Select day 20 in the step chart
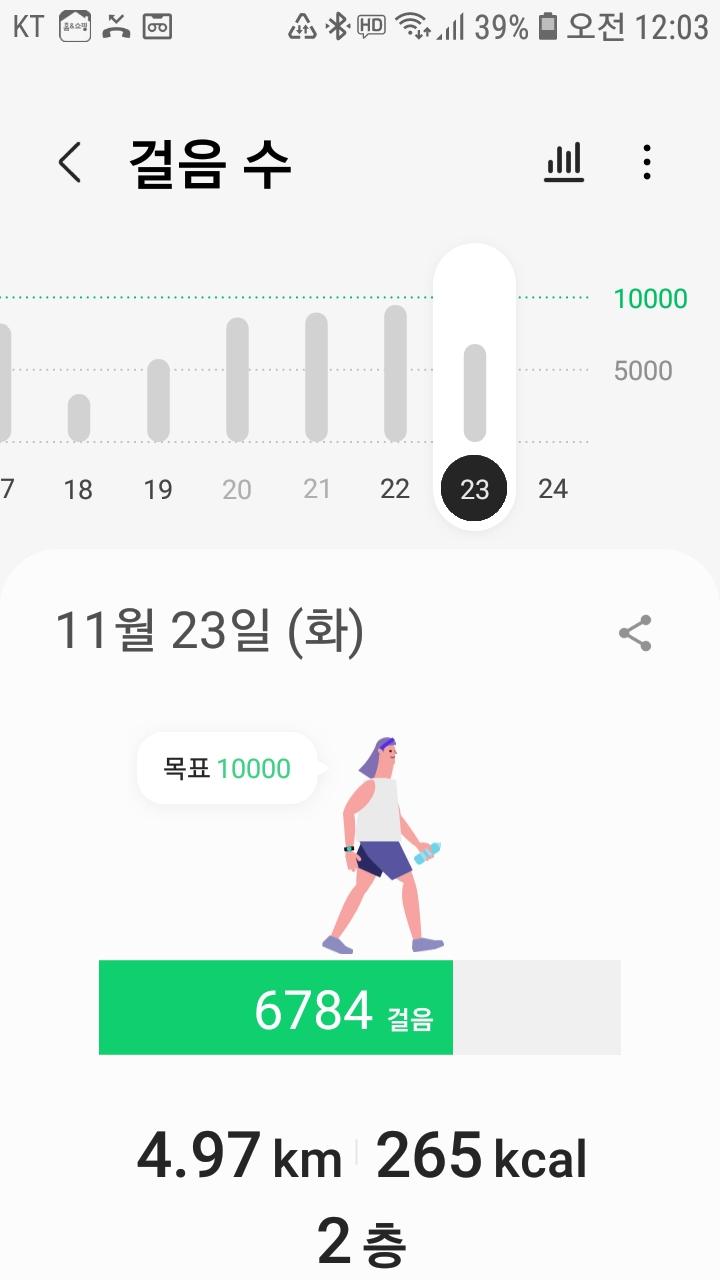Image resolution: width=720 pixels, height=1280 pixels. 237,489
